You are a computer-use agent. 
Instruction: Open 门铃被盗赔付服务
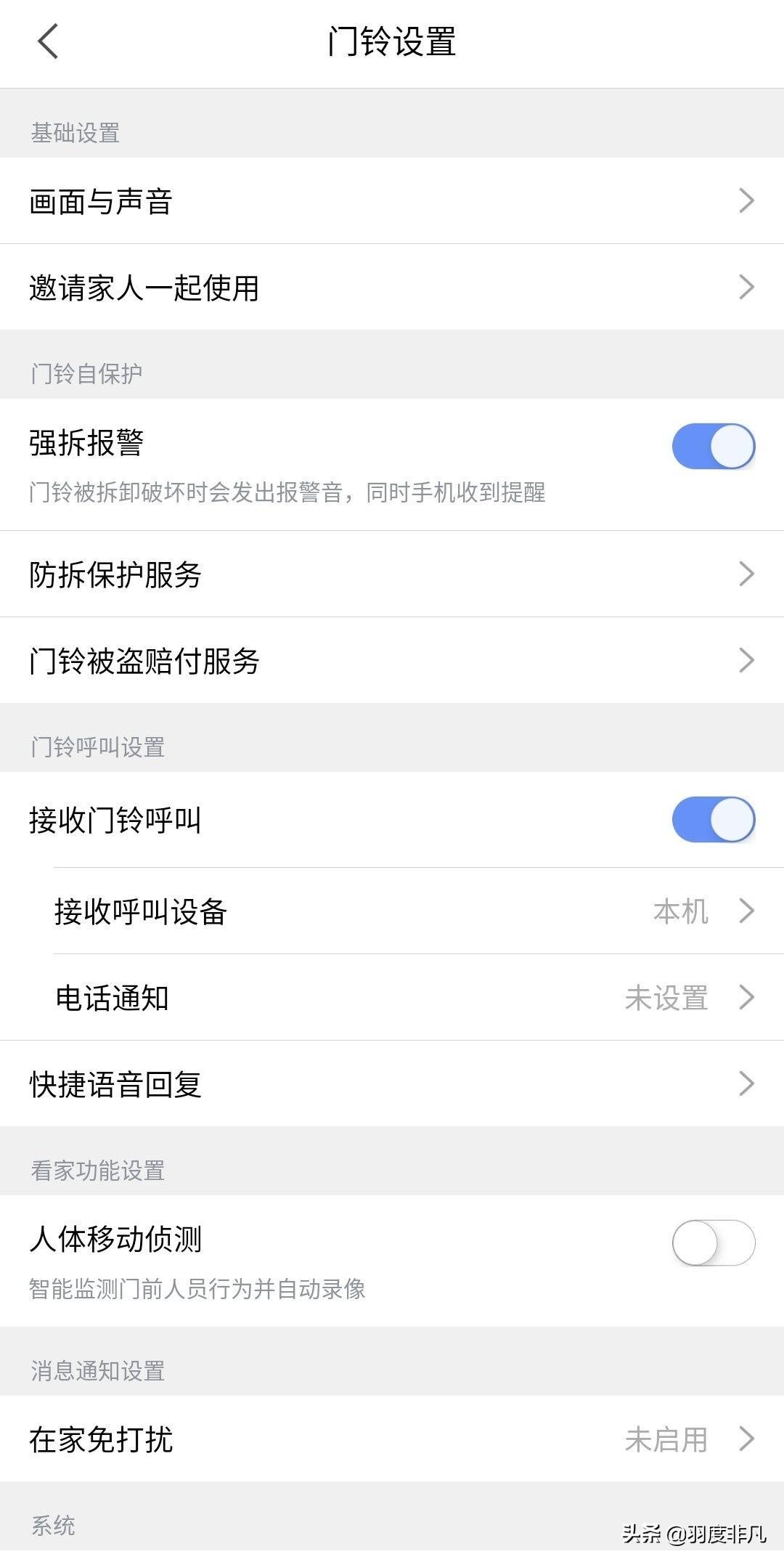[x=392, y=661]
